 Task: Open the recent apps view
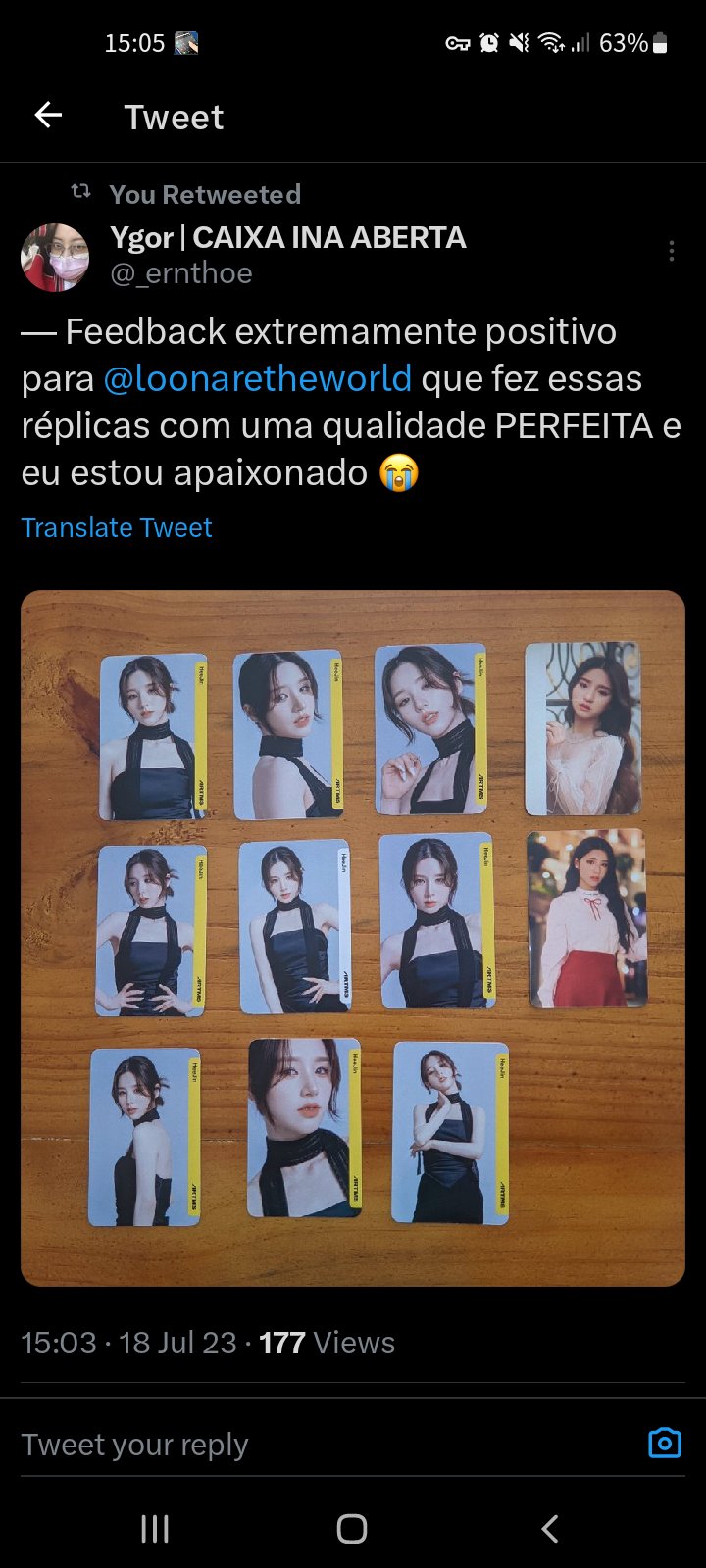[155, 1529]
